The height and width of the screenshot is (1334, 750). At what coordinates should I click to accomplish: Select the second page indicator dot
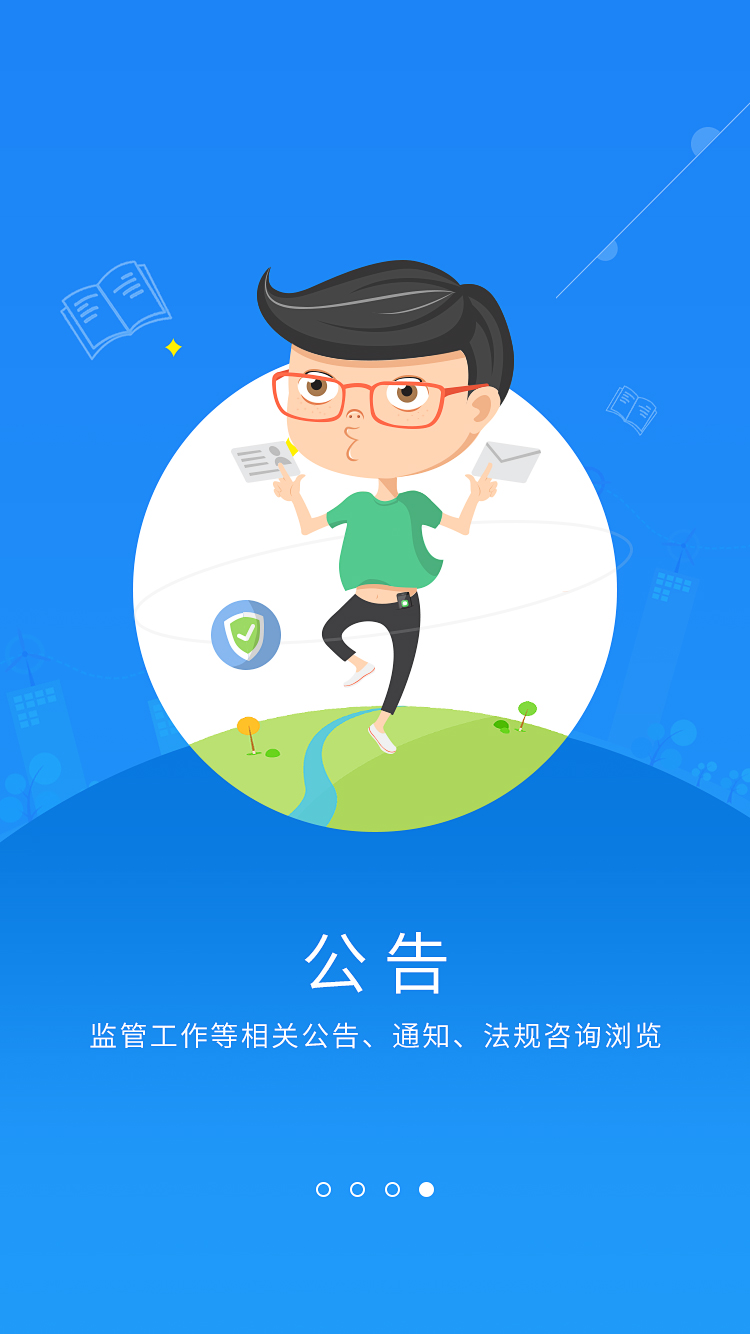357,1189
